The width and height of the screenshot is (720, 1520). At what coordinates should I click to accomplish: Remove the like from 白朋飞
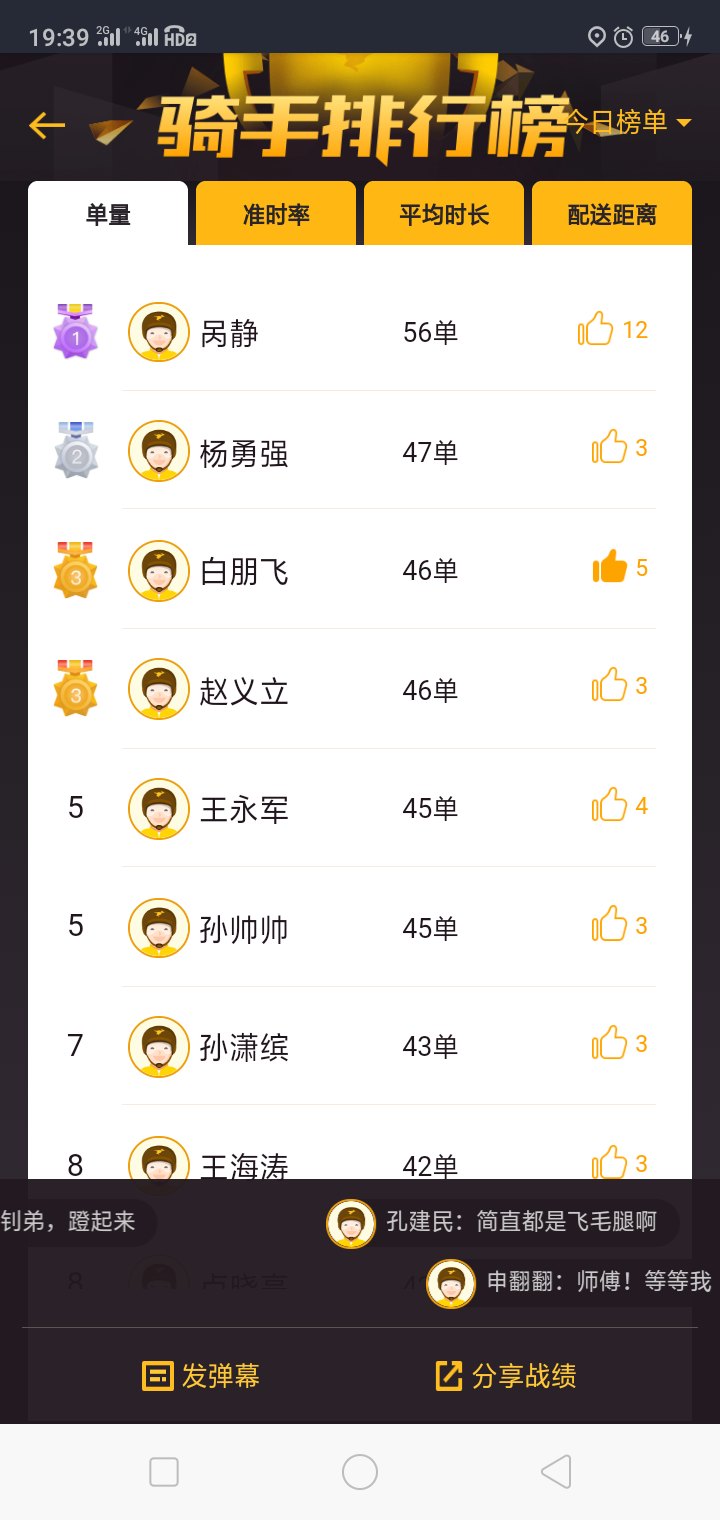click(x=609, y=568)
